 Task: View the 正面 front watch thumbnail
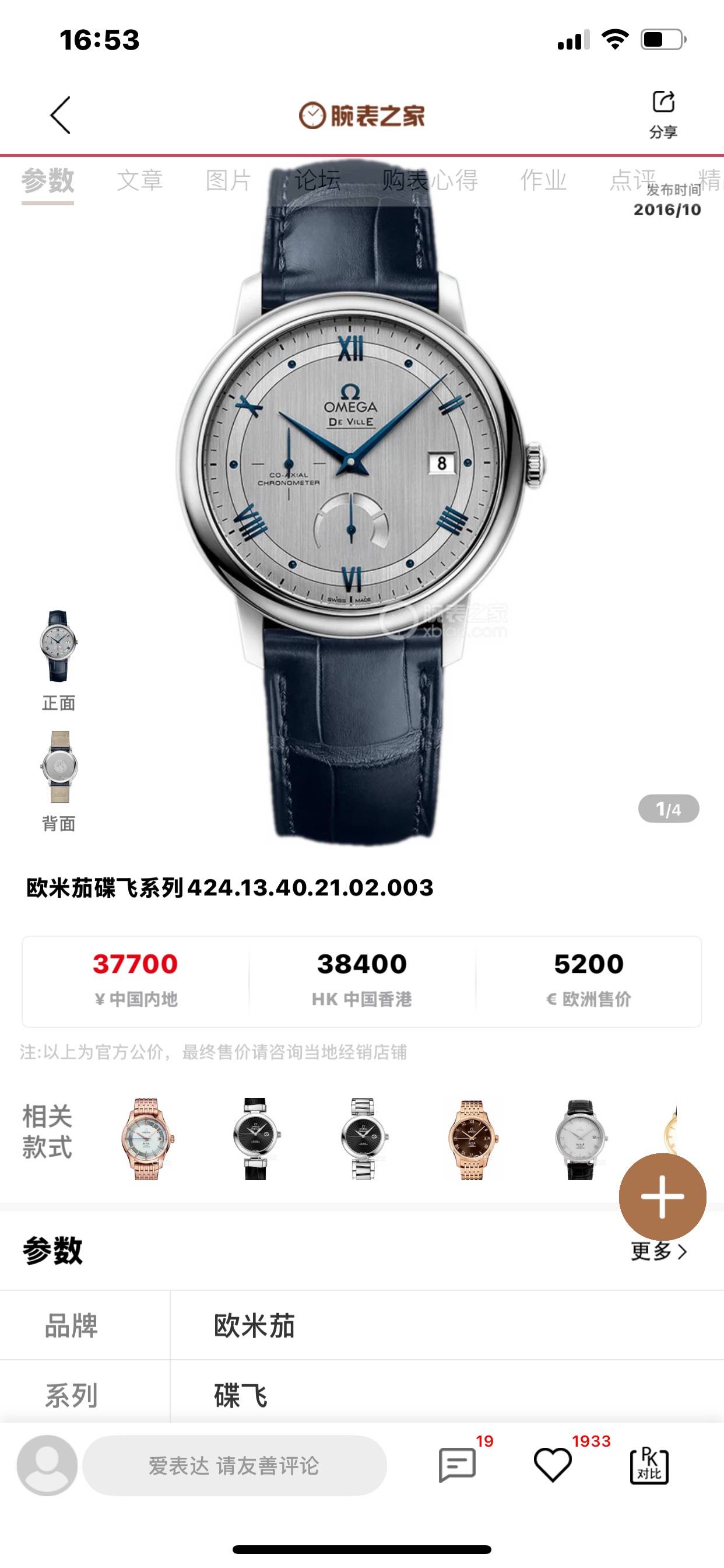(x=58, y=646)
